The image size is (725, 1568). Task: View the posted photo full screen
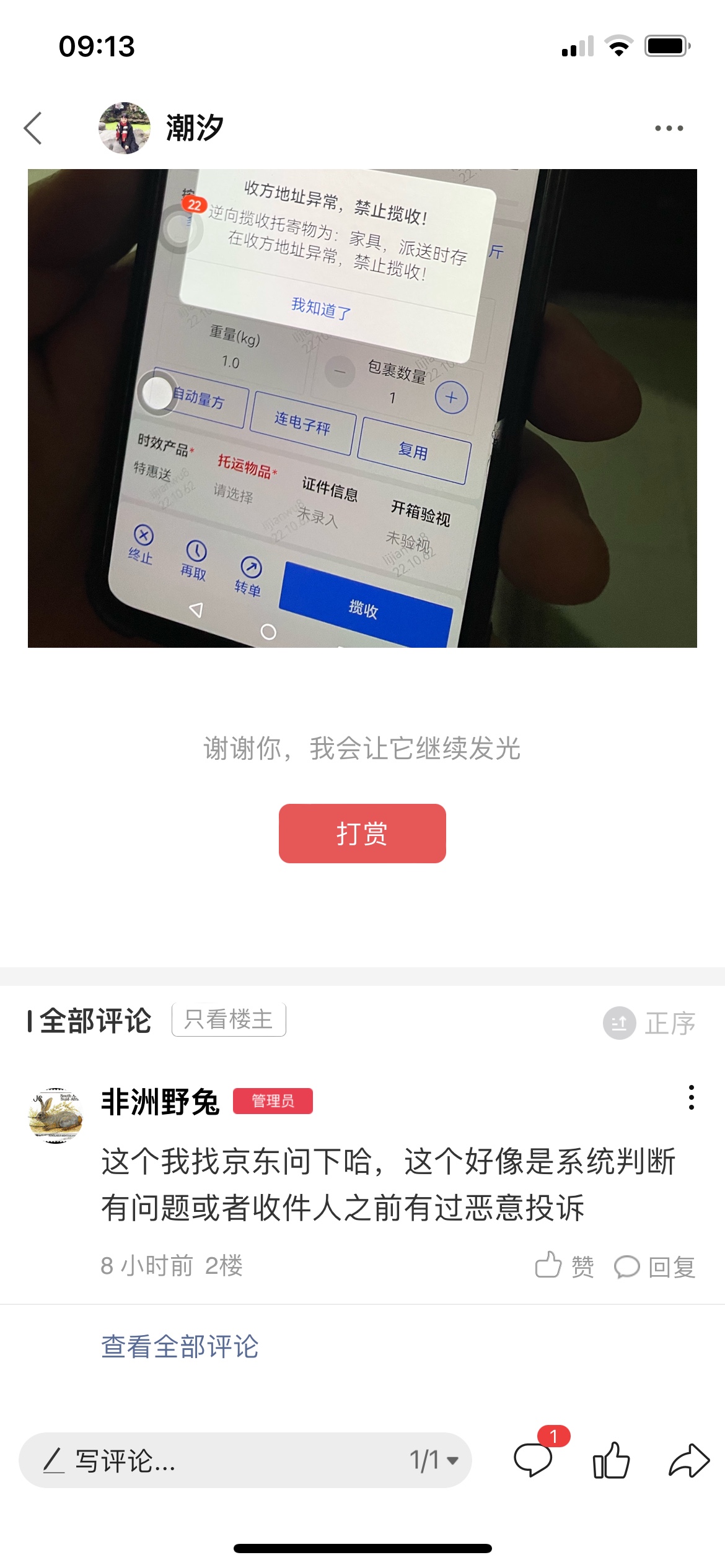tap(362, 408)
